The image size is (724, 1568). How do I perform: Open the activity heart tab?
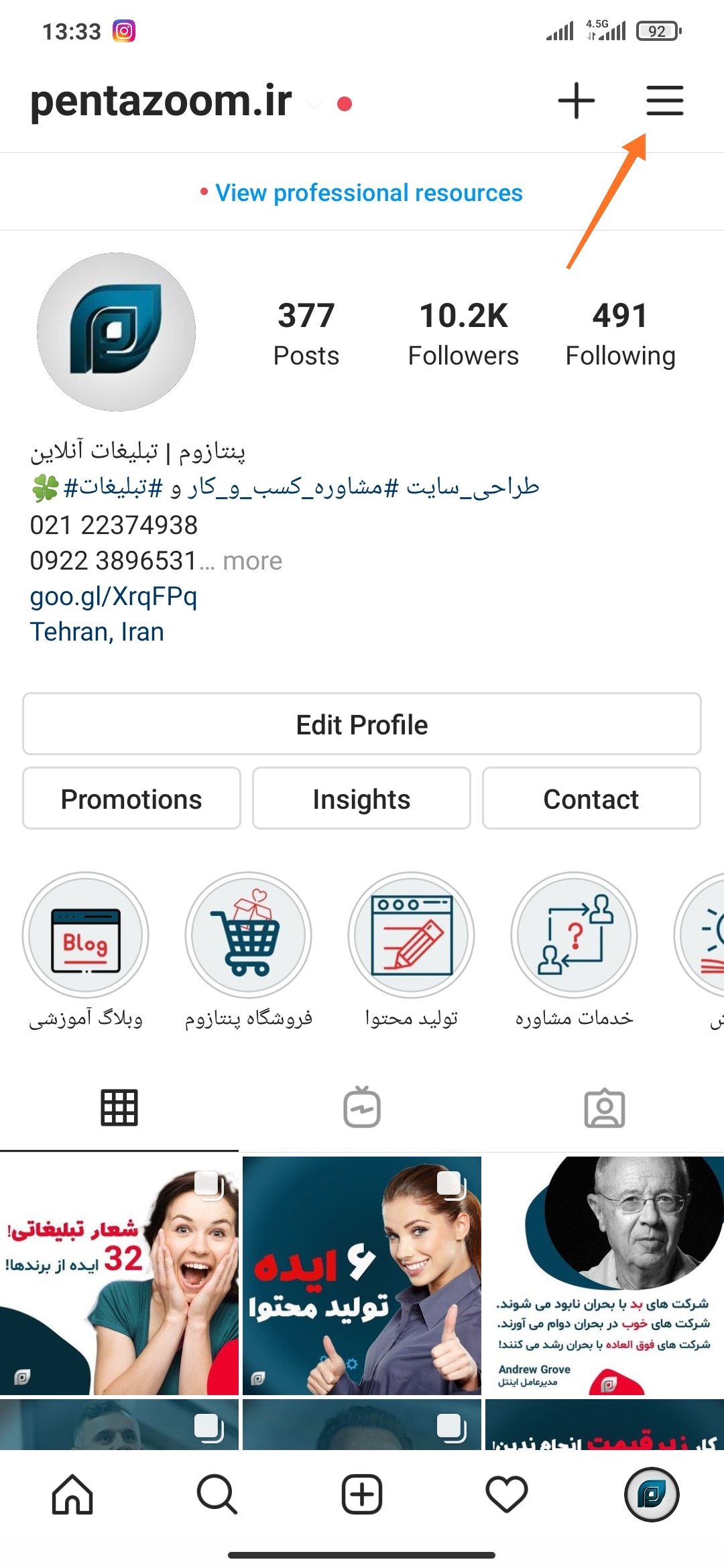(x=507, y=1494)
